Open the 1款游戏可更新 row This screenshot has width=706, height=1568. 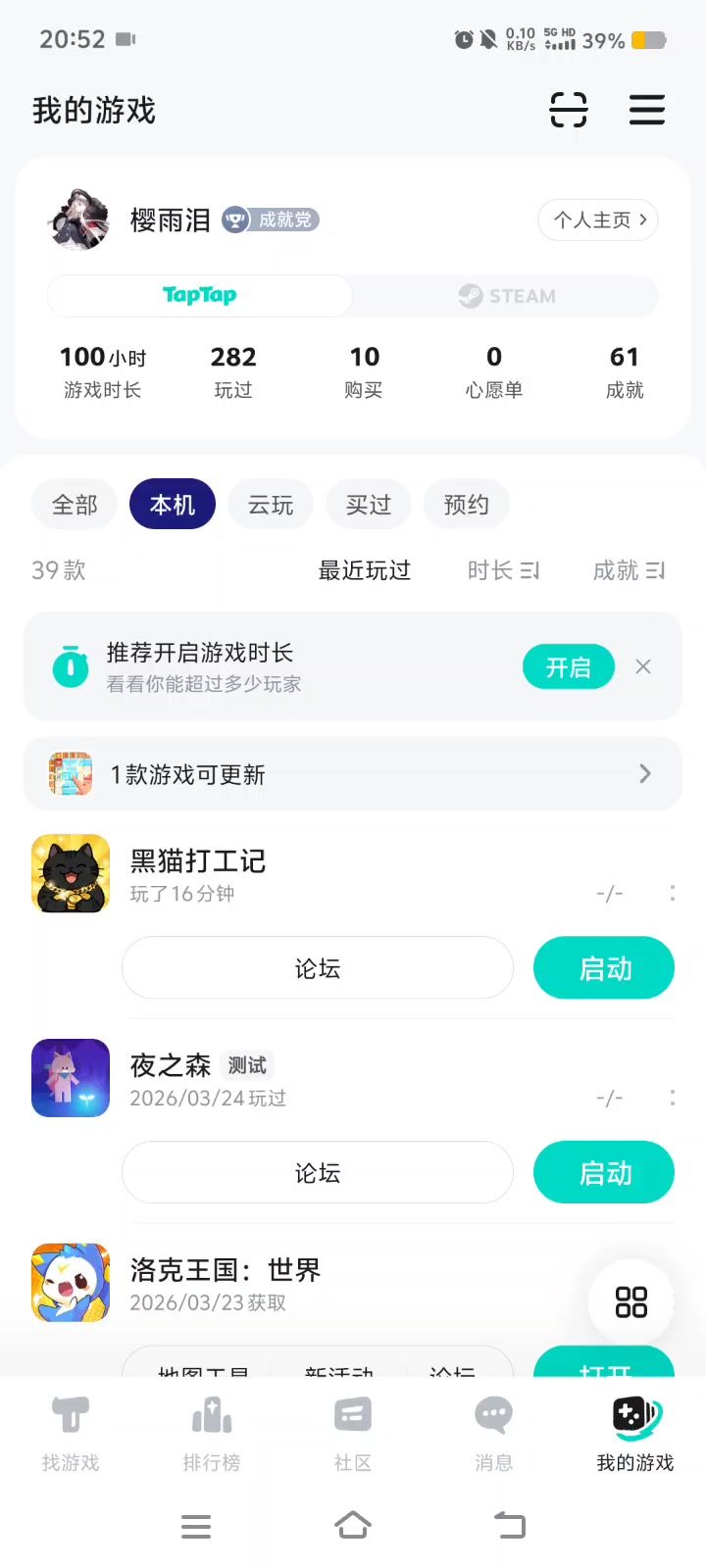353,774
